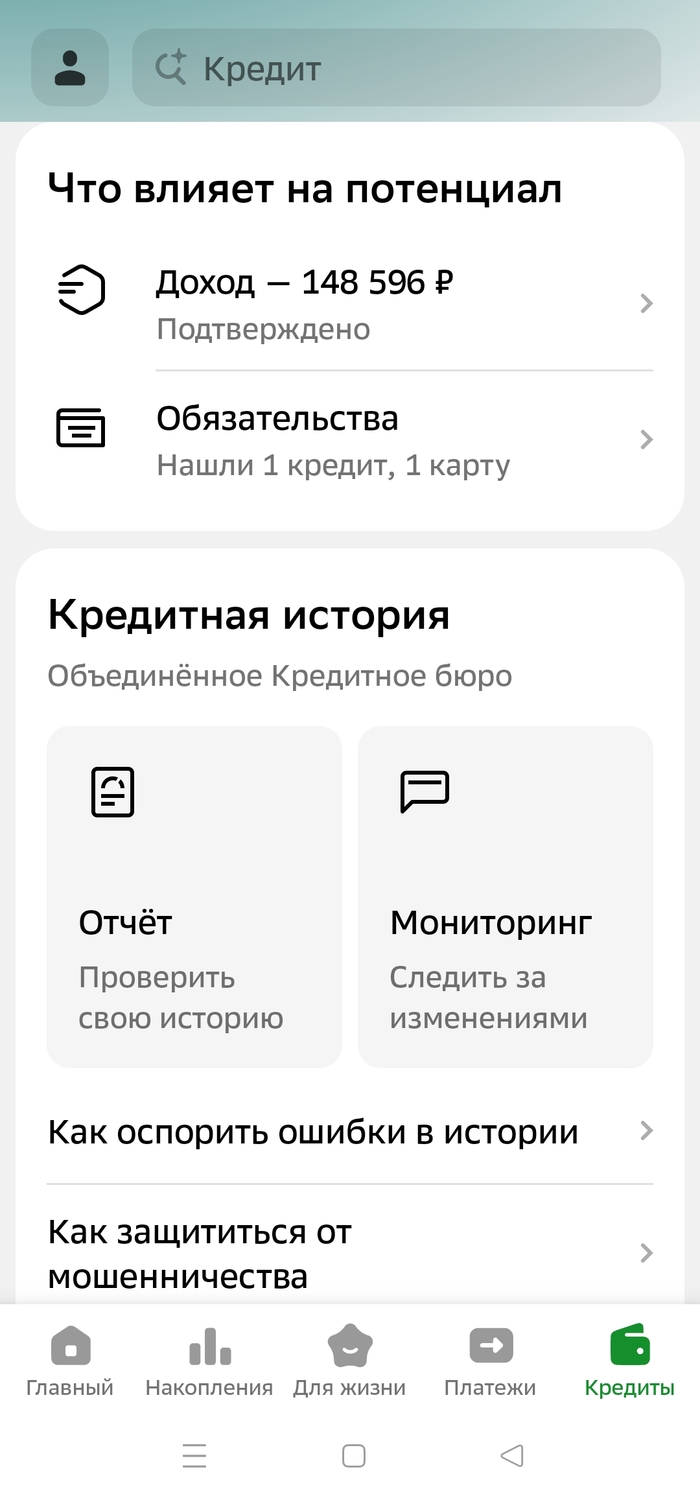Open the Доход — 148 596 ₽ row
700x1498 pixels.
pyautogui.click(x=350, y=303)
